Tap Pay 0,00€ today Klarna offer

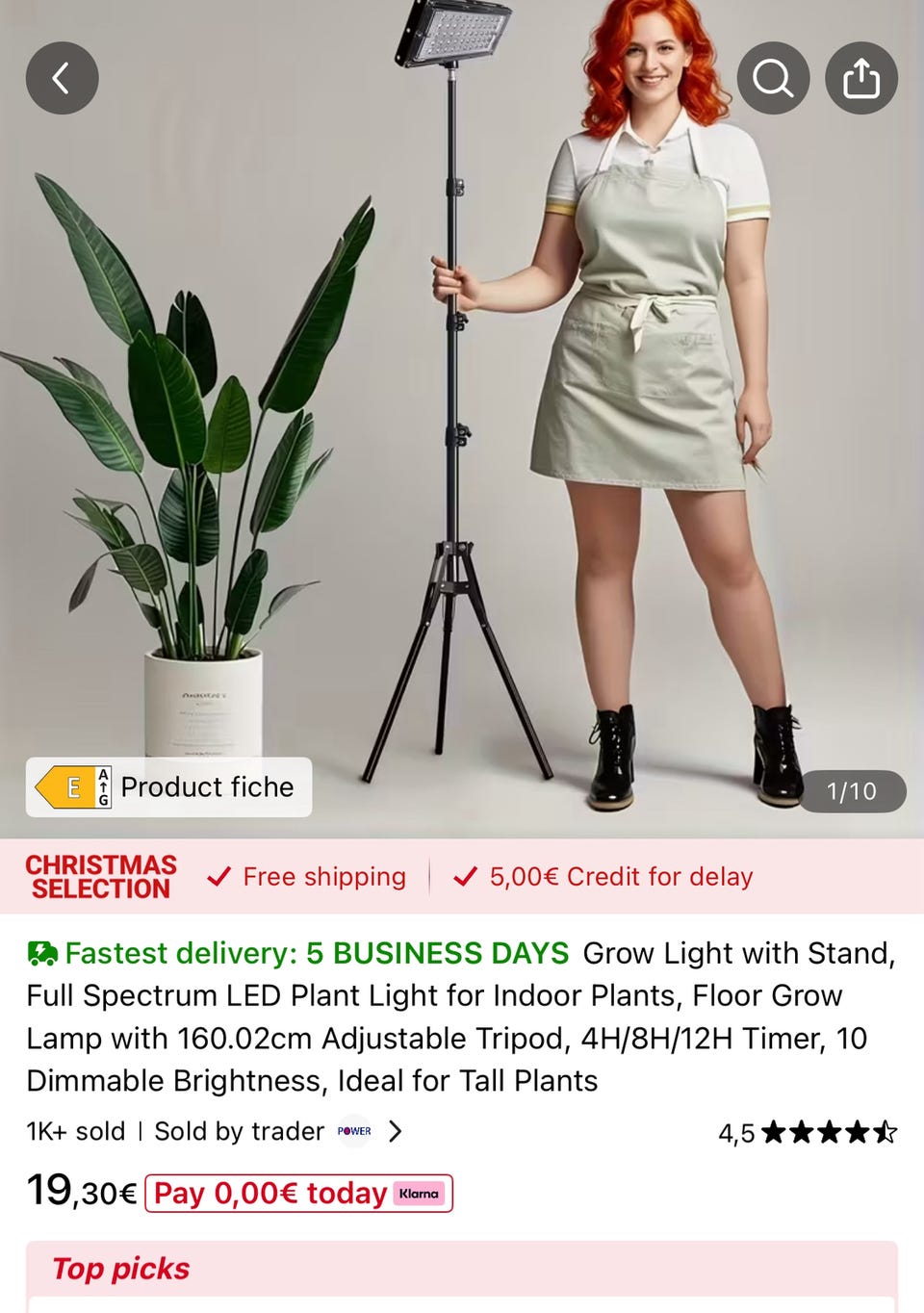click(298, 1194)
